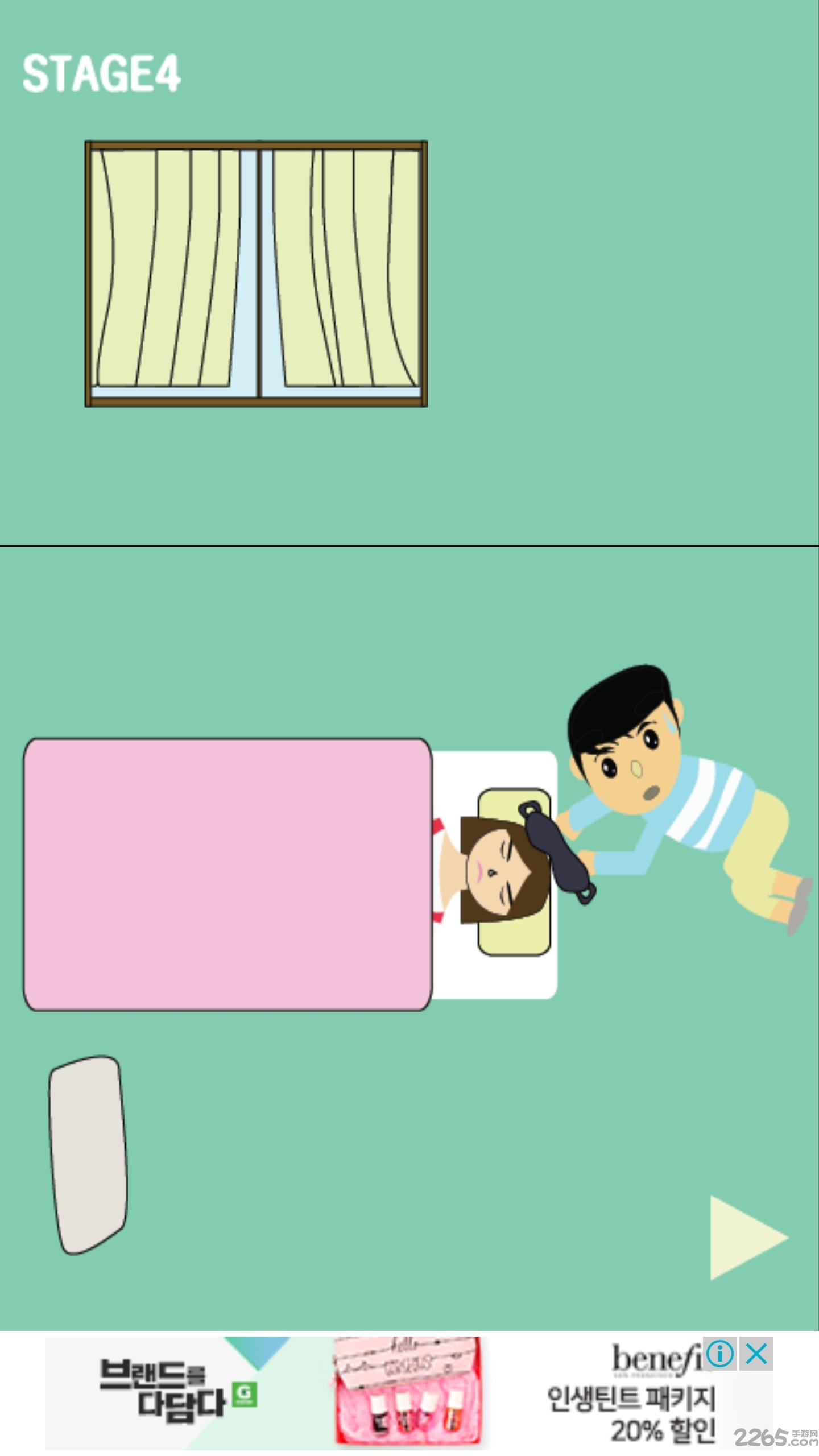The width and height of the screenshot is (819, 1456).
Task: Tap the right arrow to move on
Action: click(x=744, y=1238)
